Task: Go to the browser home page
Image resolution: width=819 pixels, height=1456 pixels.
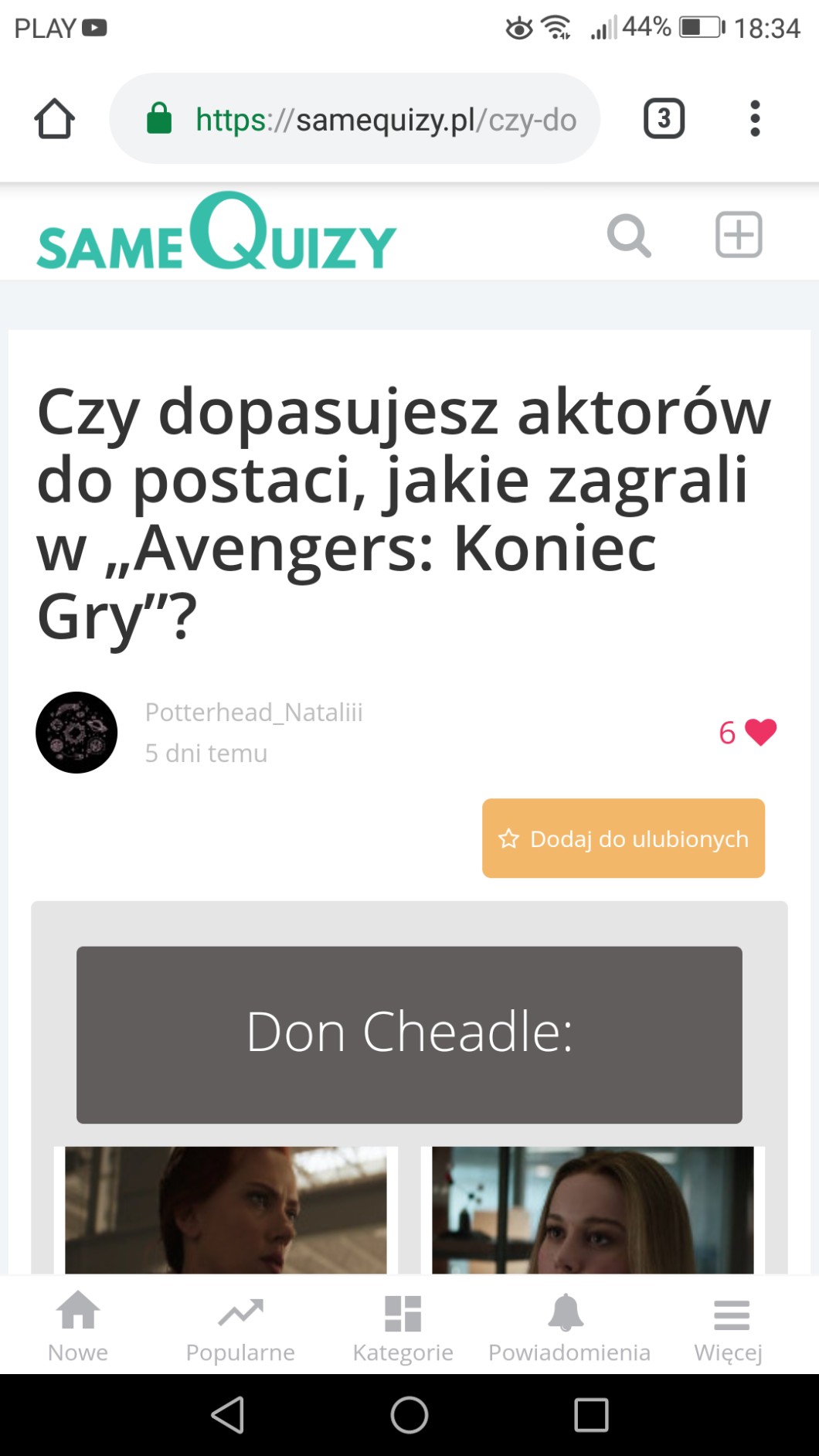Action: click(55, 119)
